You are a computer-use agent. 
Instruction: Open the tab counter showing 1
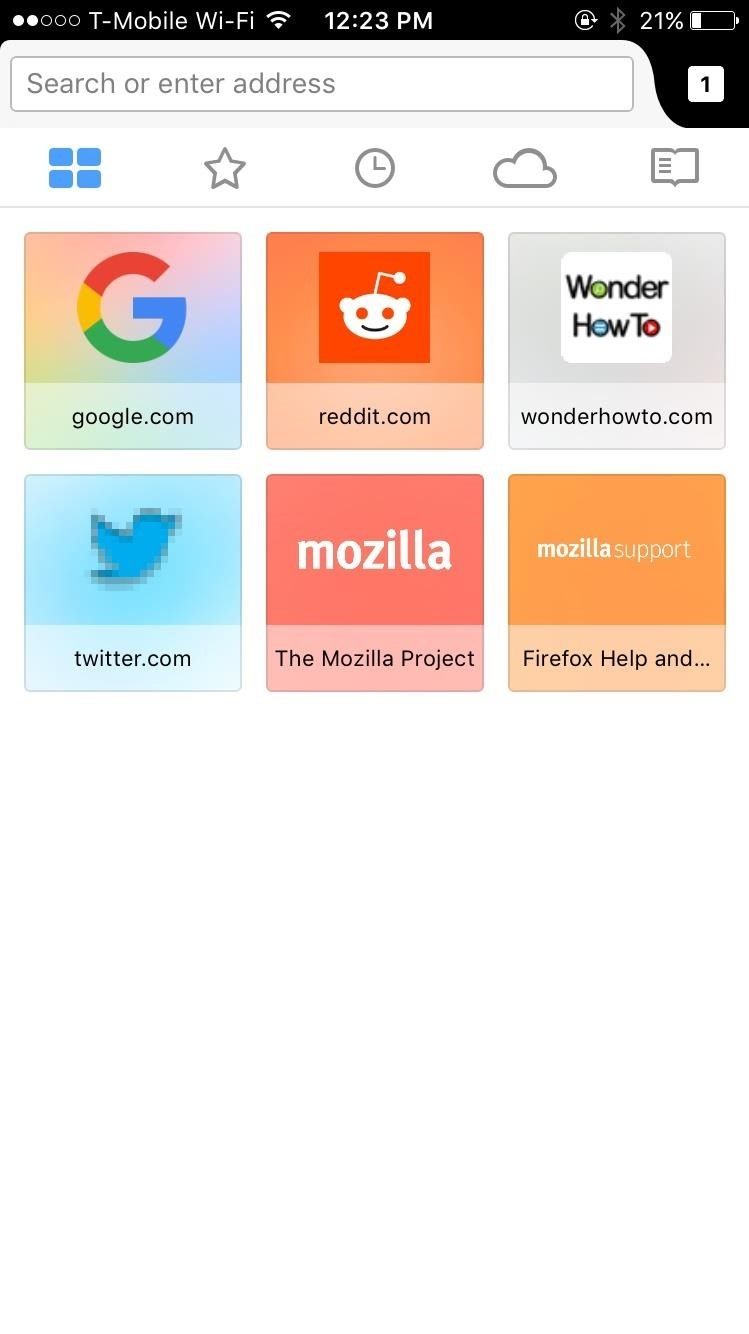point(706,84)
